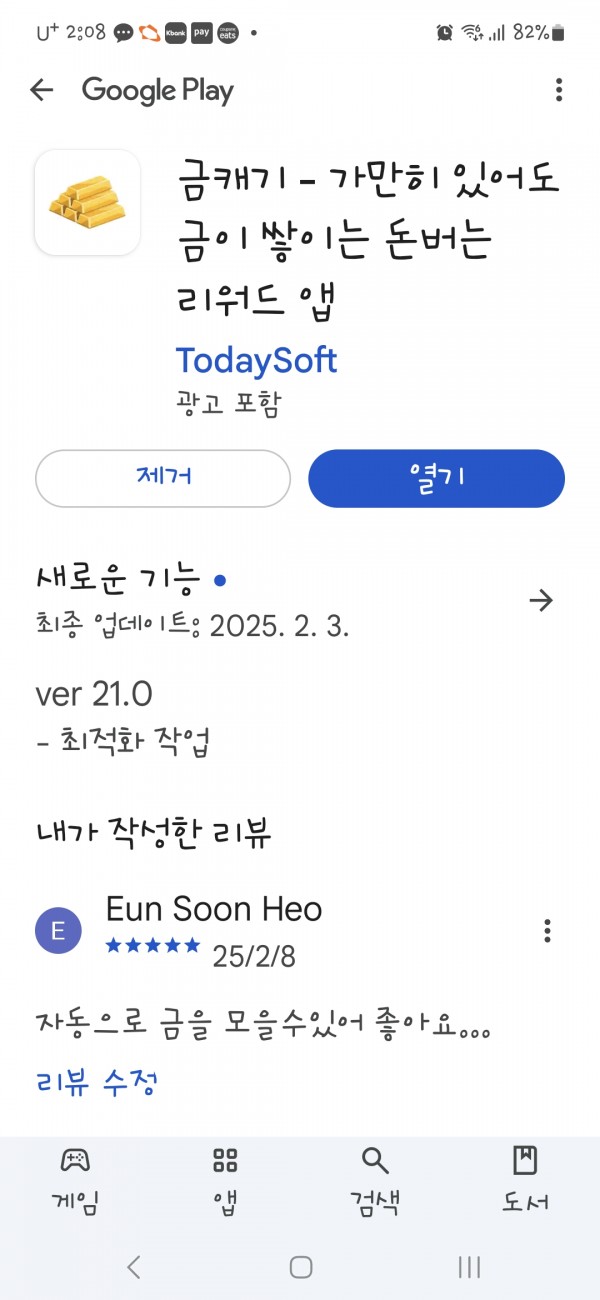Switch to the 도서 tab
The image size is (600, 1300).
(x=525, y=1181)
